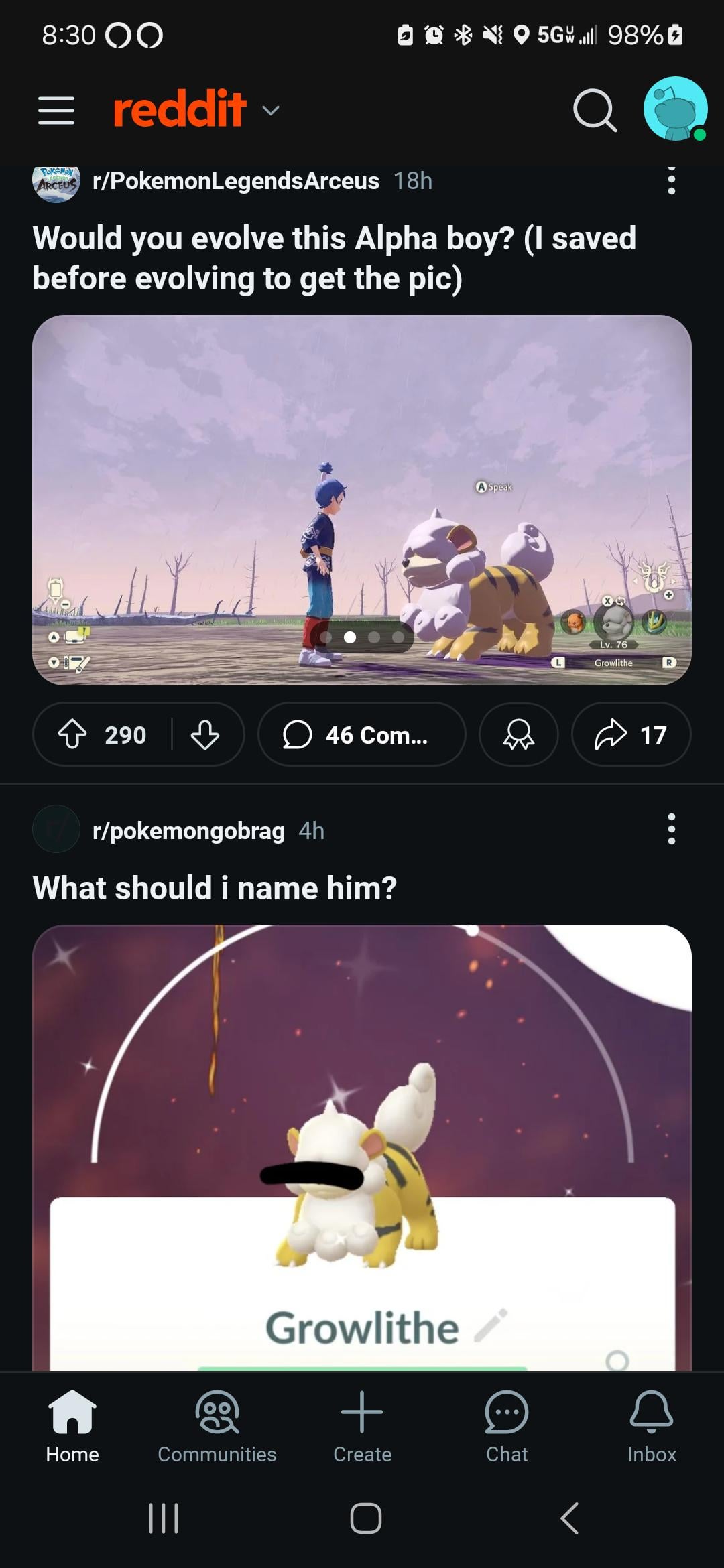Go back with the system back button
Viewport: 724px width, 1568px height.
569,1518
